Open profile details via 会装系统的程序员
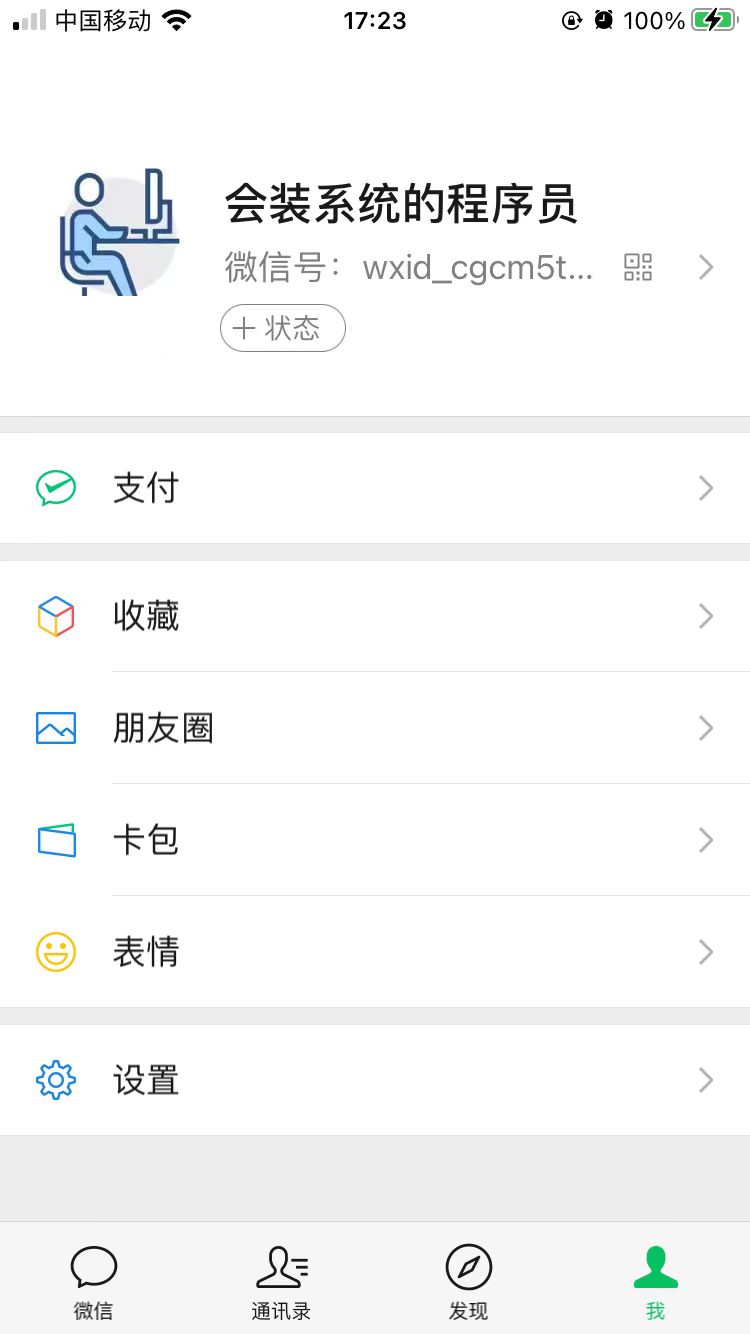This screenshot has height=1334, width=750. point(400,206)
